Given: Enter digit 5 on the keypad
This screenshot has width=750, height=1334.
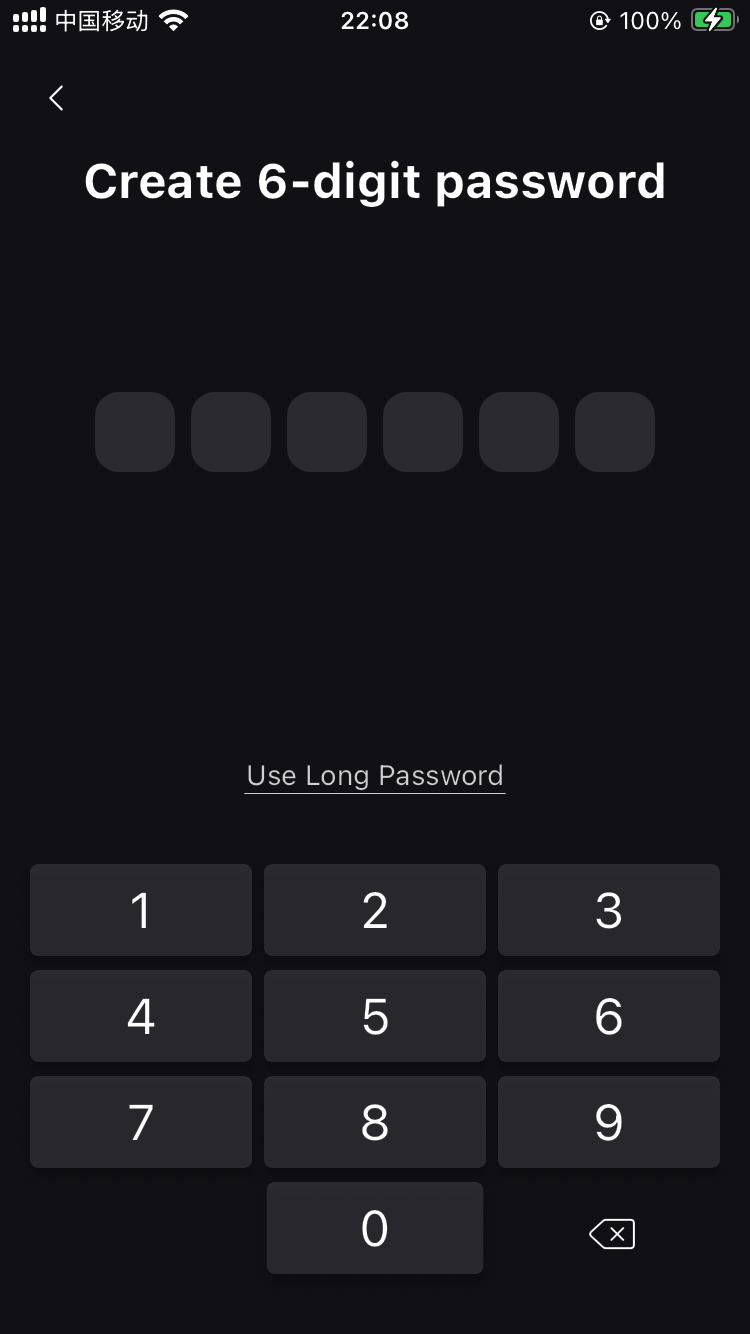Looking at the screenshot, I should [375, 1016].
